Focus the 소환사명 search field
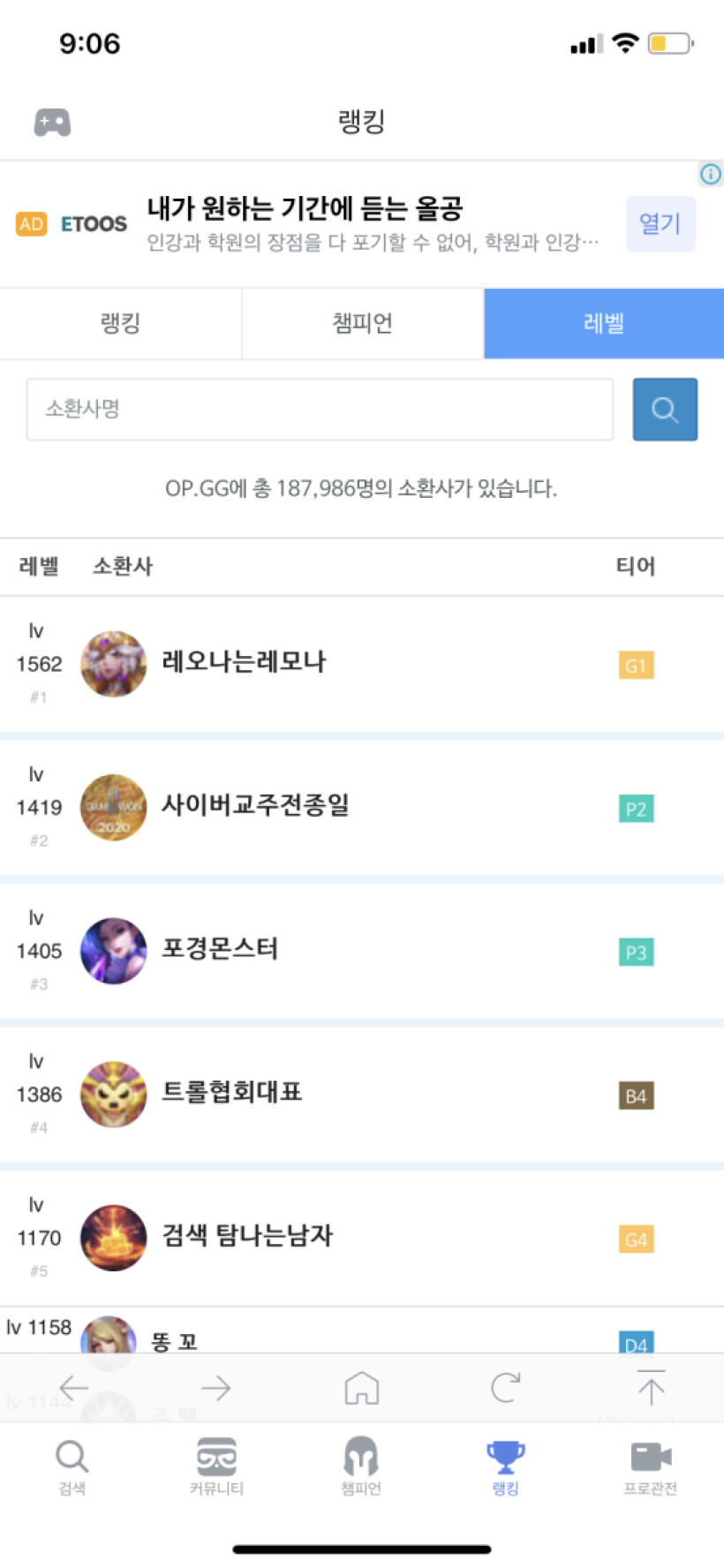The image size is (724, 1568). [x=320, y=409]
